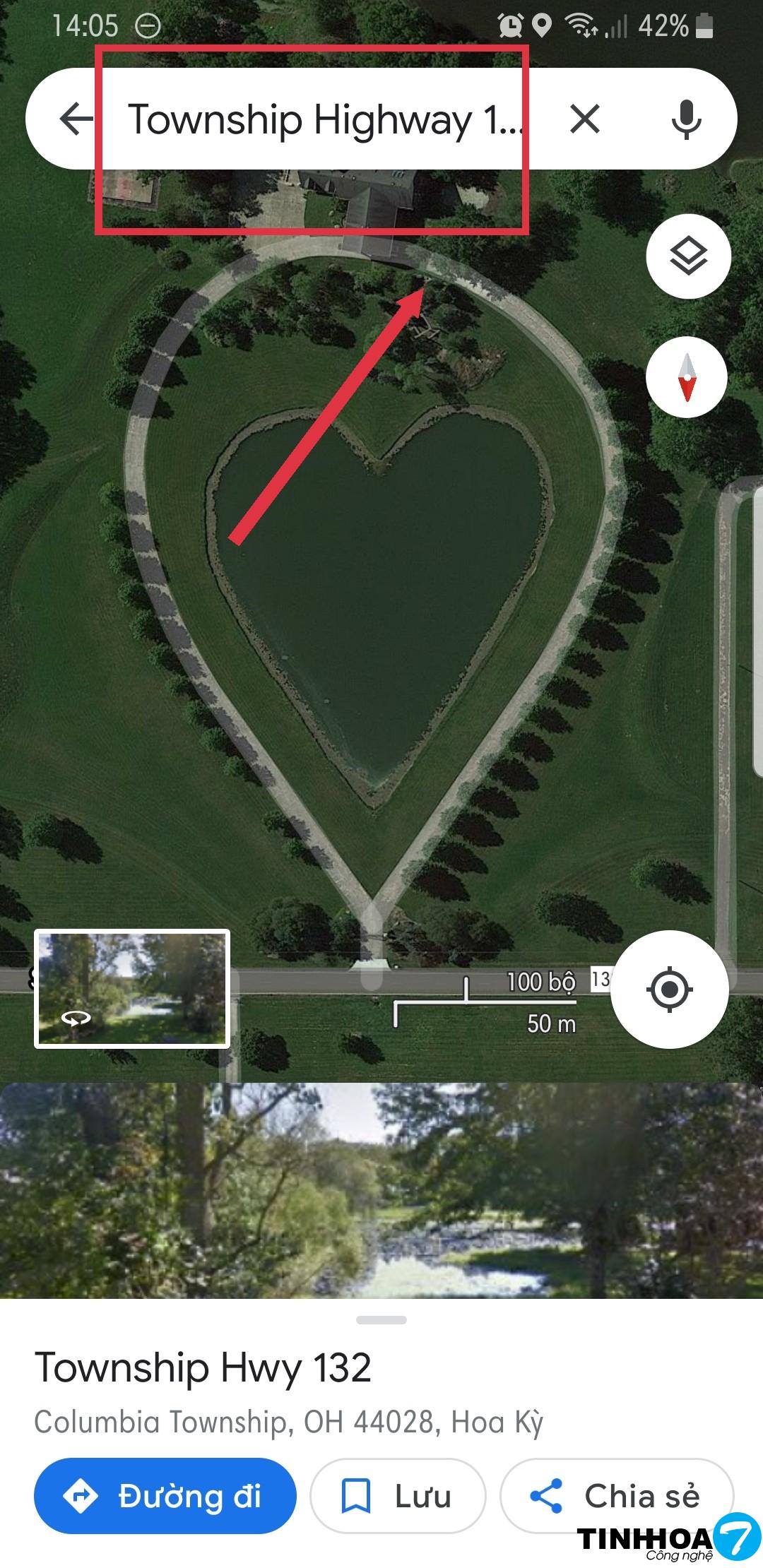Image resolution: width=763 pixels, height=1568 pixels.
Task: Open Township Hwy 132 place details
Action: (203, 1369)
